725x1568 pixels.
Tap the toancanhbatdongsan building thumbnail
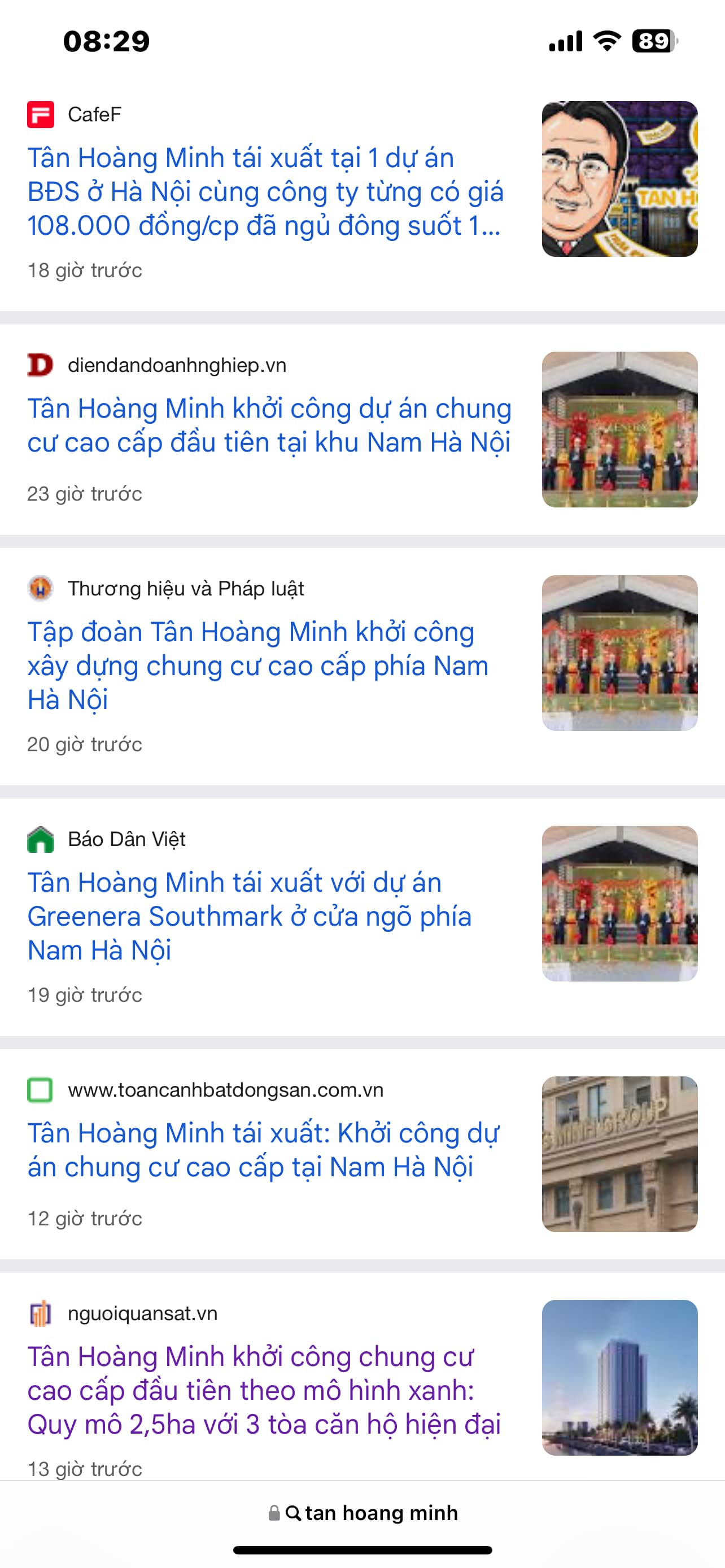[x=619, y=1154]
